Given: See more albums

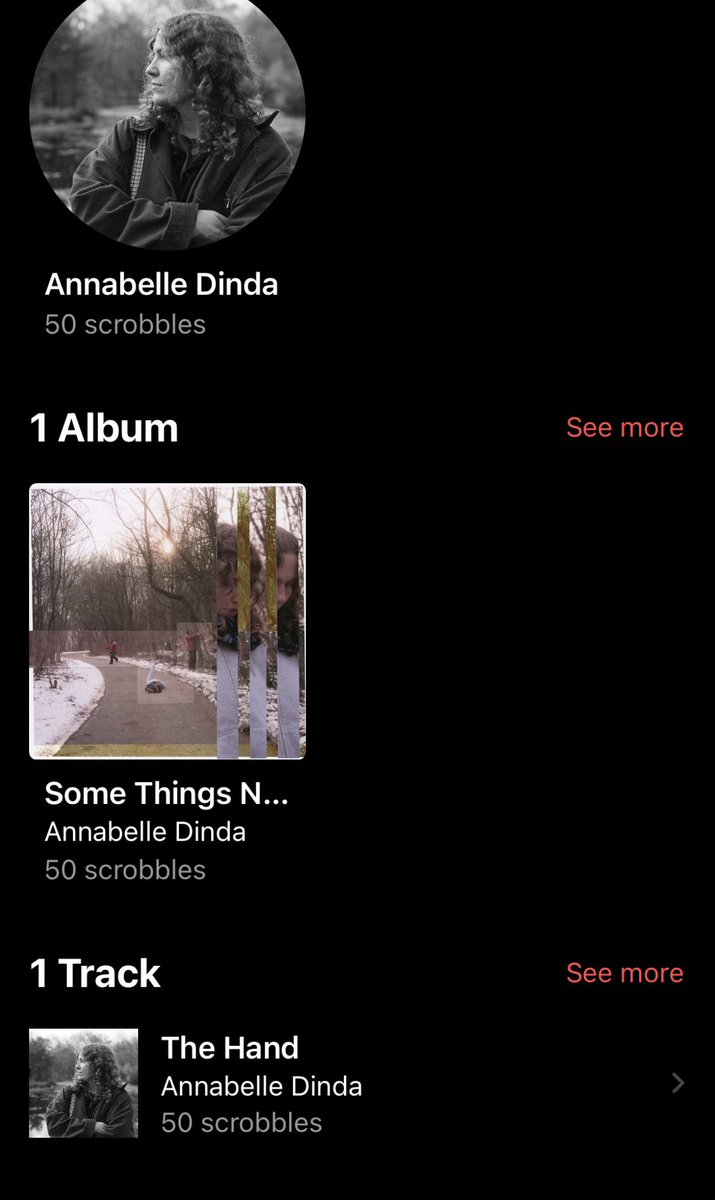Looking at the screenshot, I should [x=624, y=428].
